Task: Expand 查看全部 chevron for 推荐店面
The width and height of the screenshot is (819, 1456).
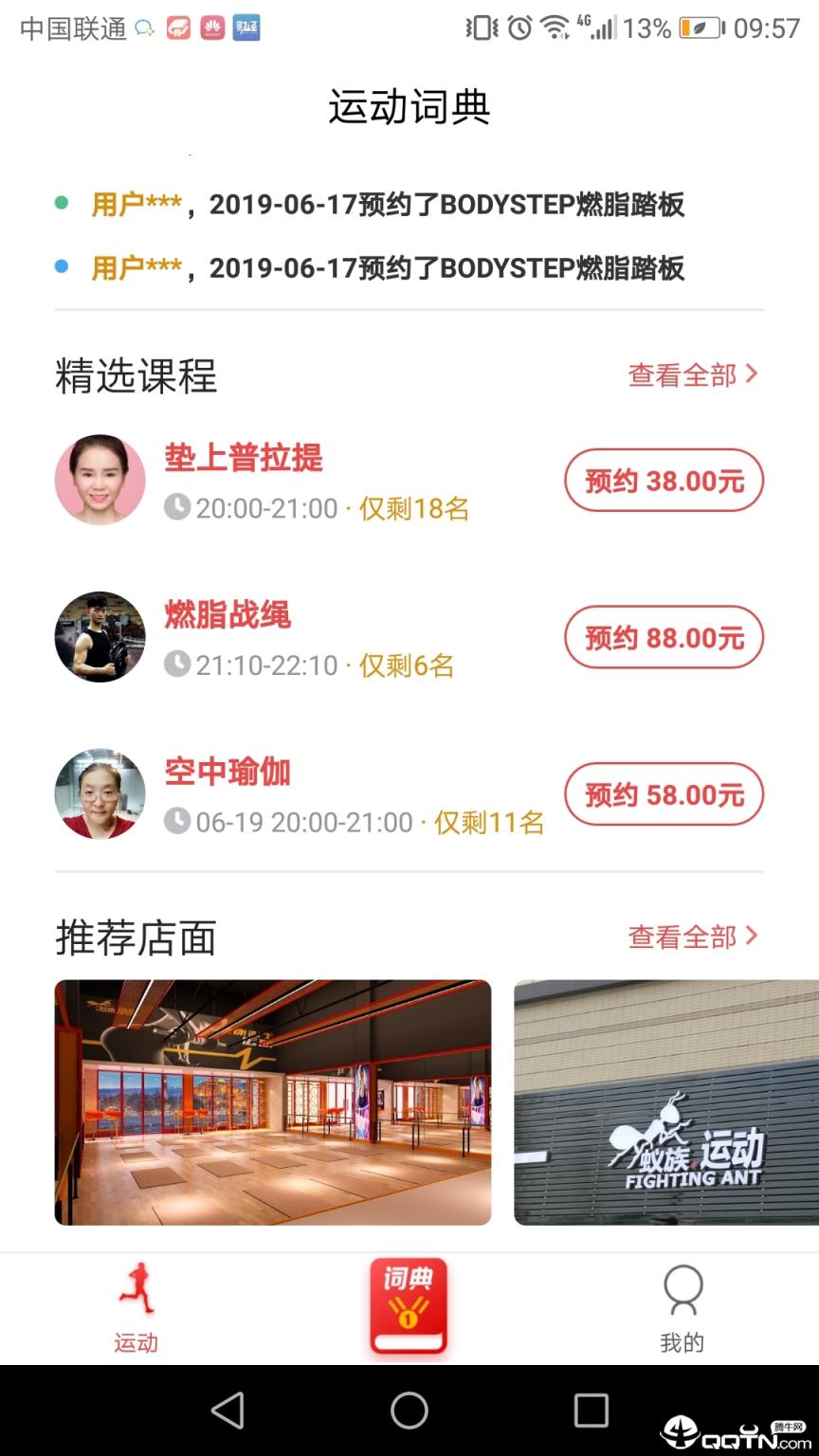Action: pyautogui.click(x=751, y=937)
